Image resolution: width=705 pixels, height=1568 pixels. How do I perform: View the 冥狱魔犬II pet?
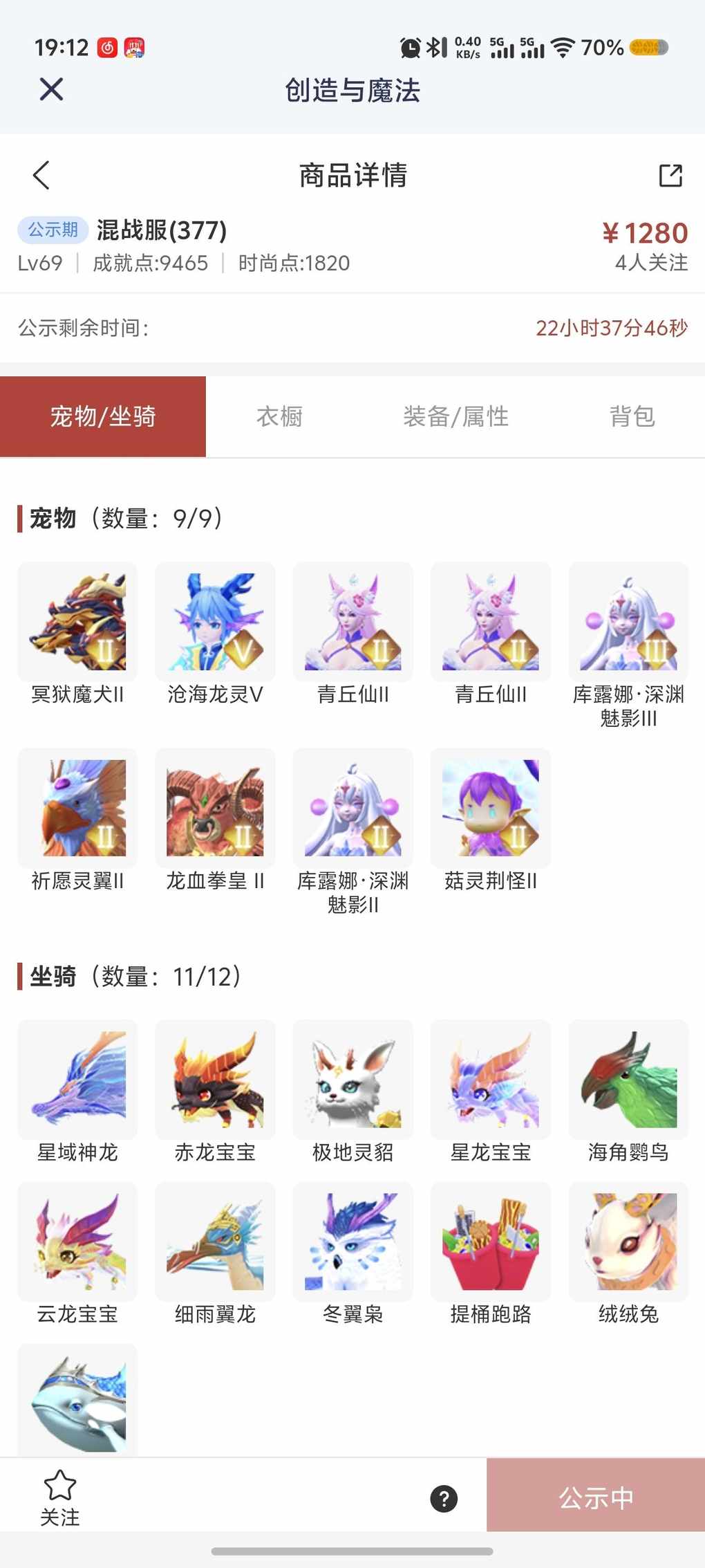77,622
